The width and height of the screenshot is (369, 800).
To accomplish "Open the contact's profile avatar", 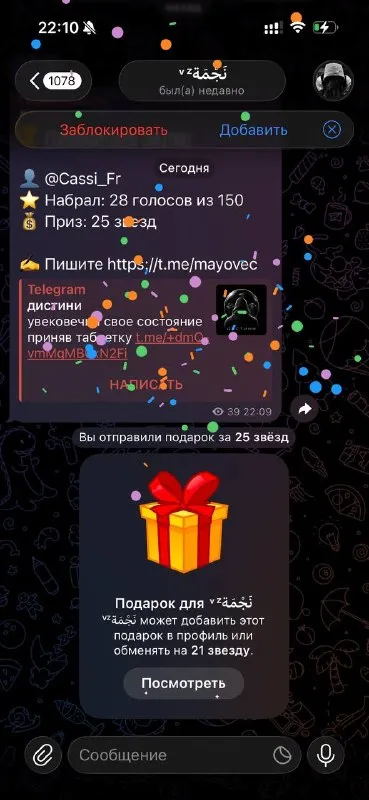I will (x=333, y=81).
